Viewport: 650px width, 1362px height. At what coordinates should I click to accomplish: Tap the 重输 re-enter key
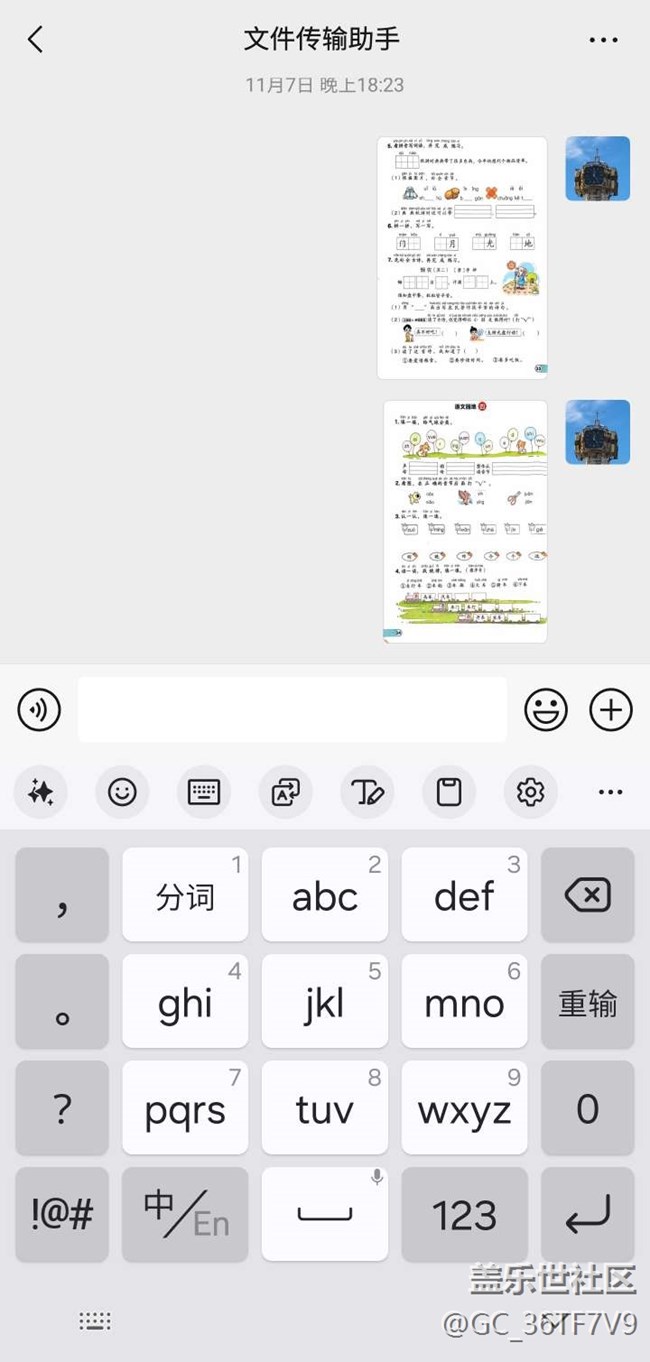pyautogui.click(x=587, y=1002)
